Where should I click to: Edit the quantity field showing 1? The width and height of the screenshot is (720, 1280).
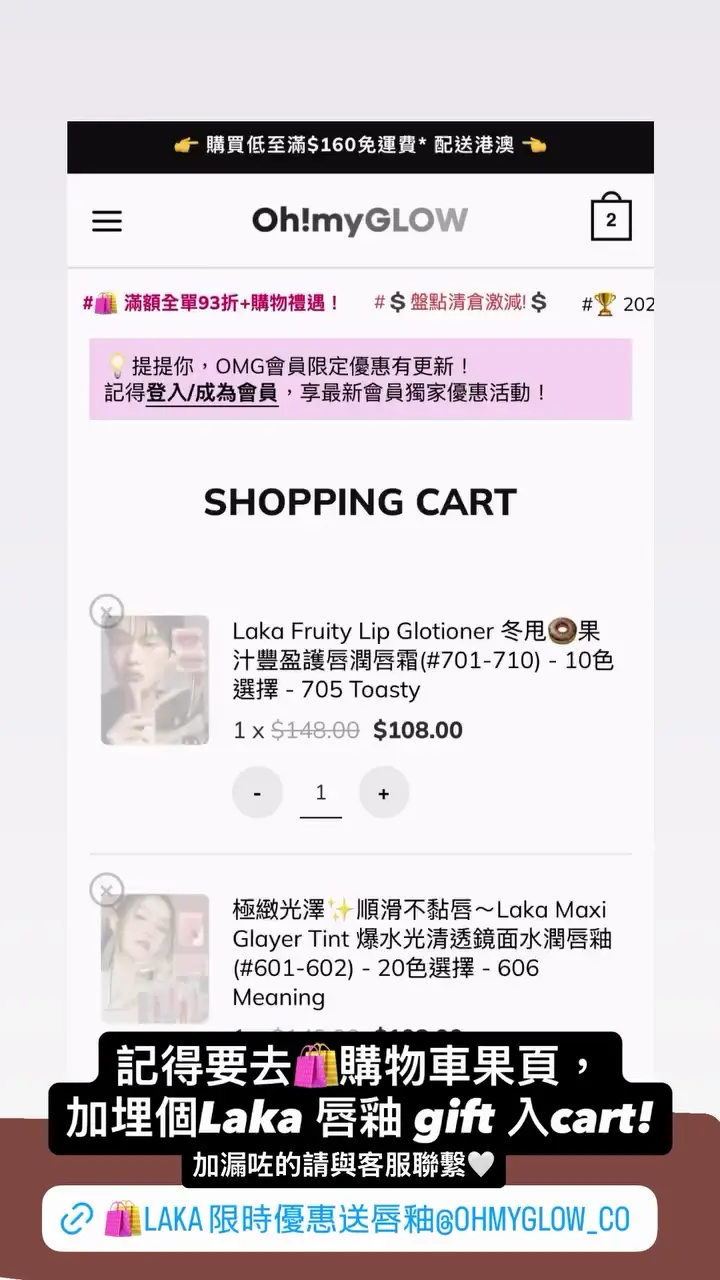320,792
